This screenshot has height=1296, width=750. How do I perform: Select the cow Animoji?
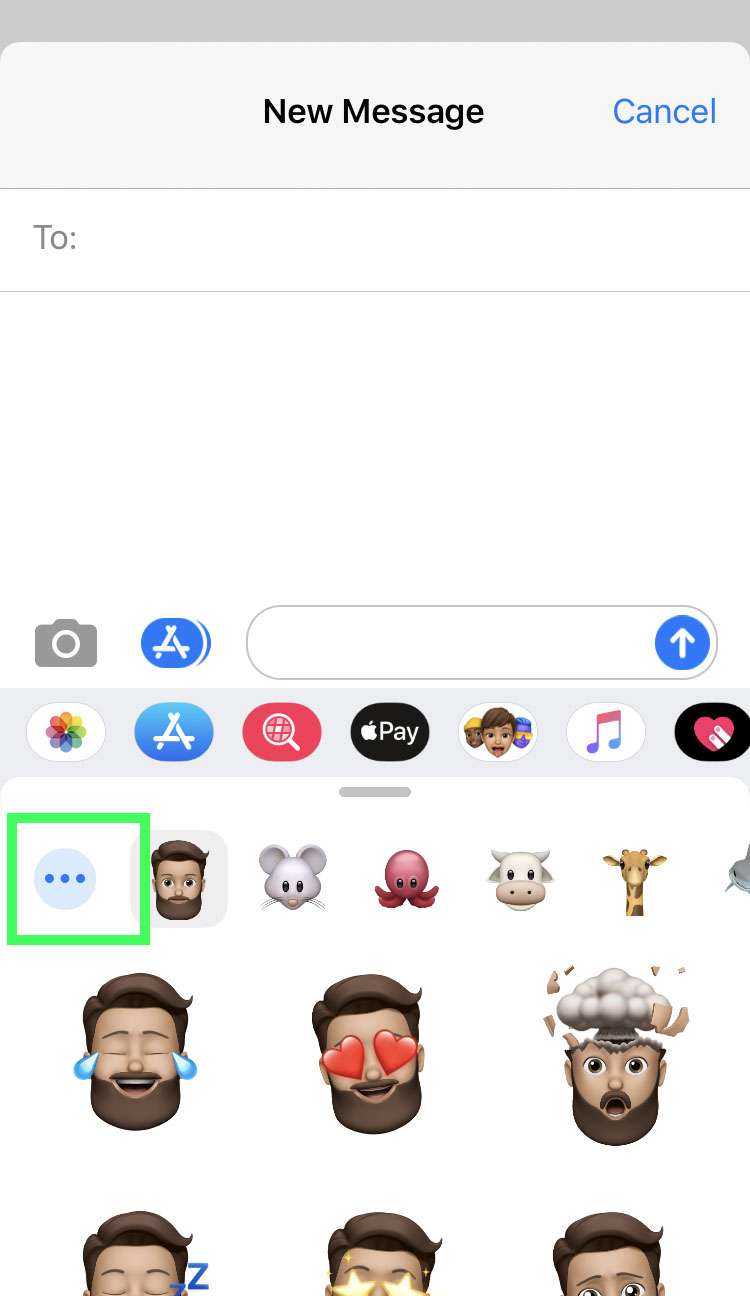521,878
